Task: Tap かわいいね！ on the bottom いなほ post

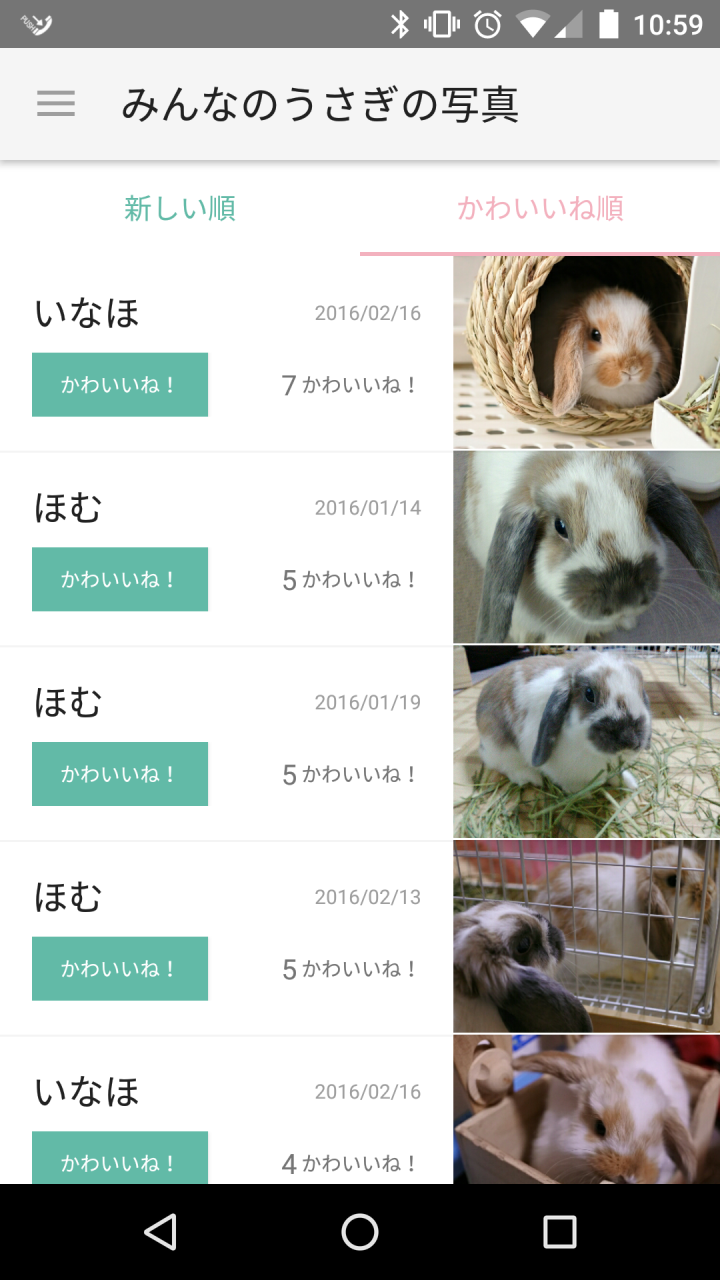Action: pos(119,1158)
